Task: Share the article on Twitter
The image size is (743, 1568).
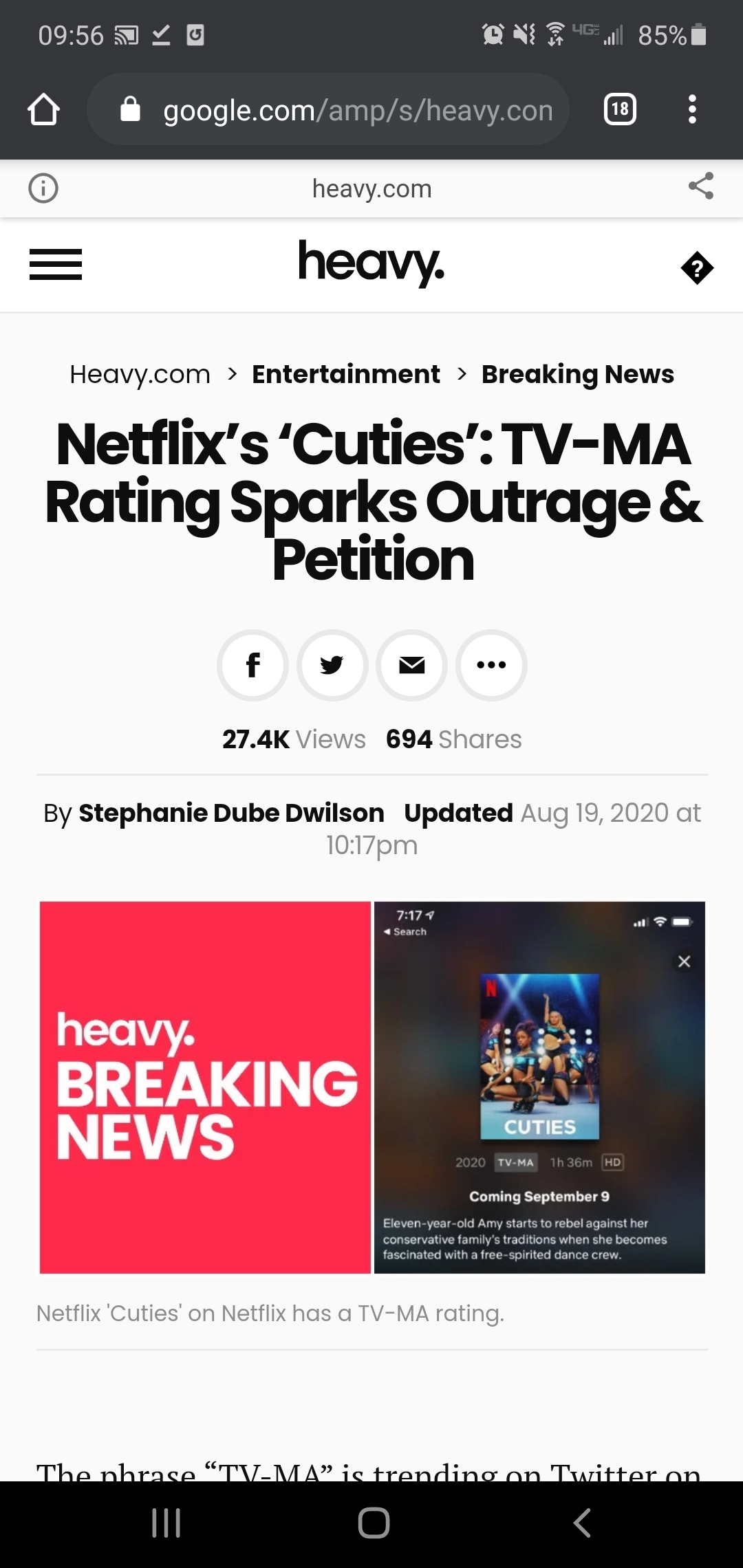Action: pyautogui.click(x=332, y=665)
